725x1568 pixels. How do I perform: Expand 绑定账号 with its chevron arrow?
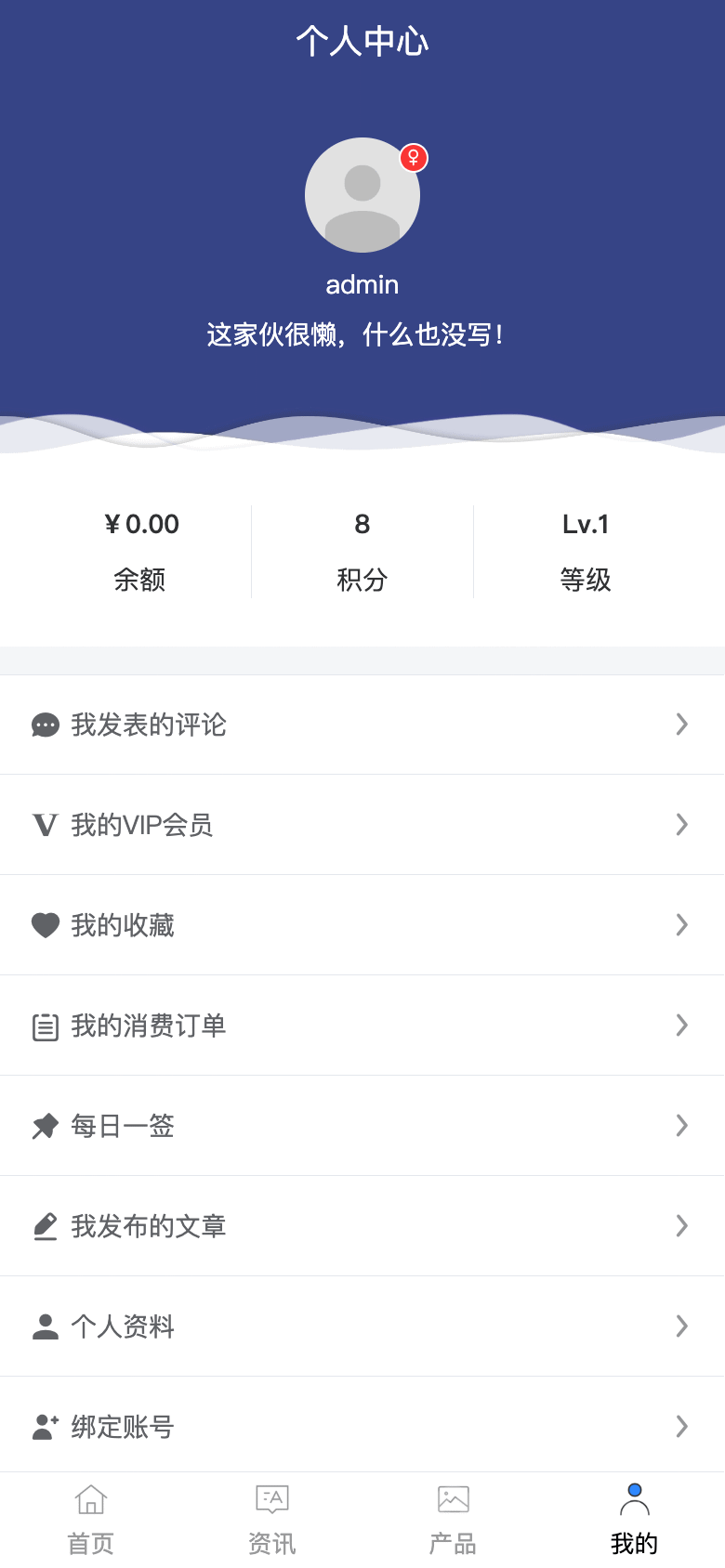(x=681, y=1427)
